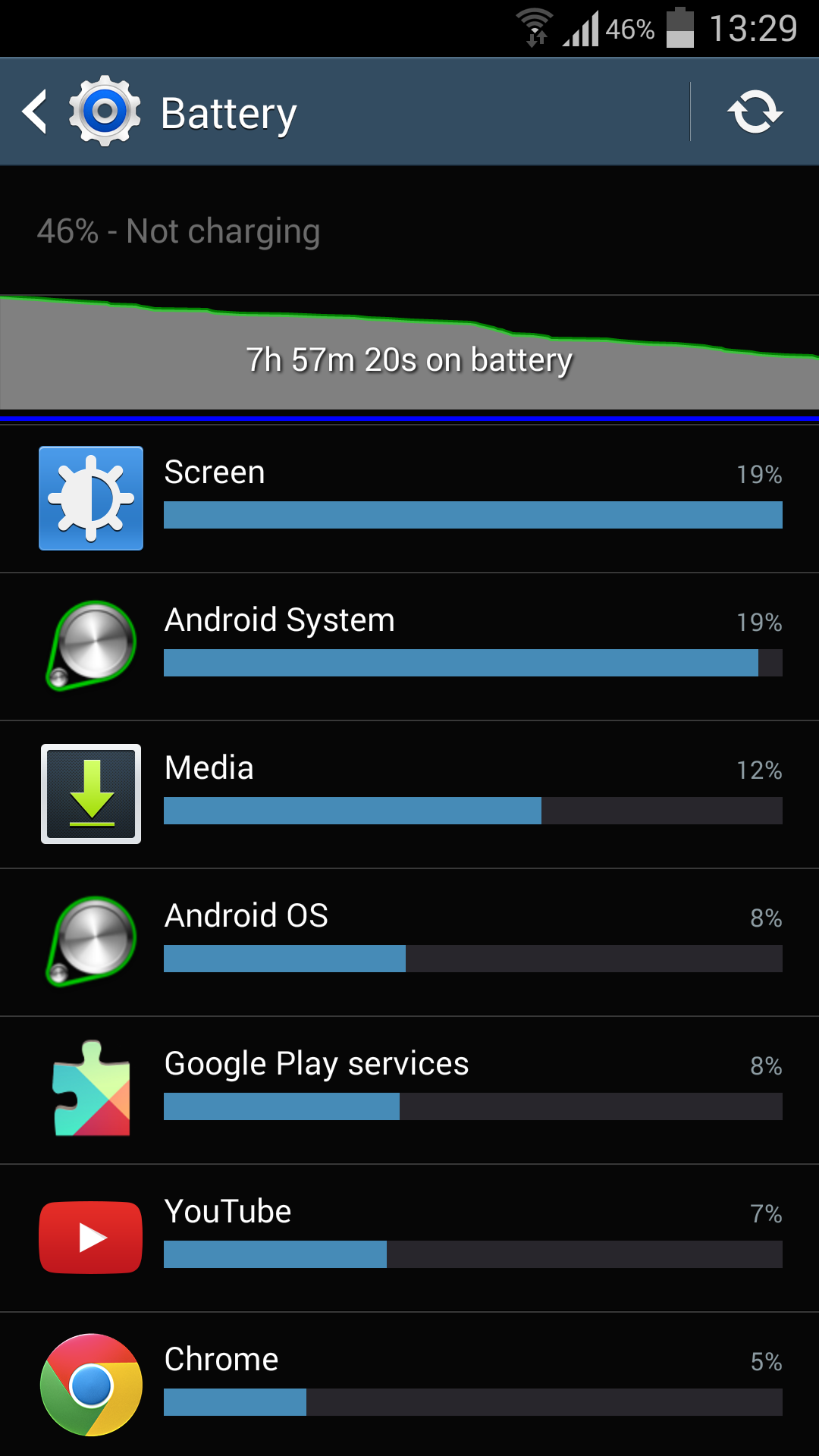Open Media battery usage details
Viewport: 819px width, 1456px height.
(x=409, y=793)
